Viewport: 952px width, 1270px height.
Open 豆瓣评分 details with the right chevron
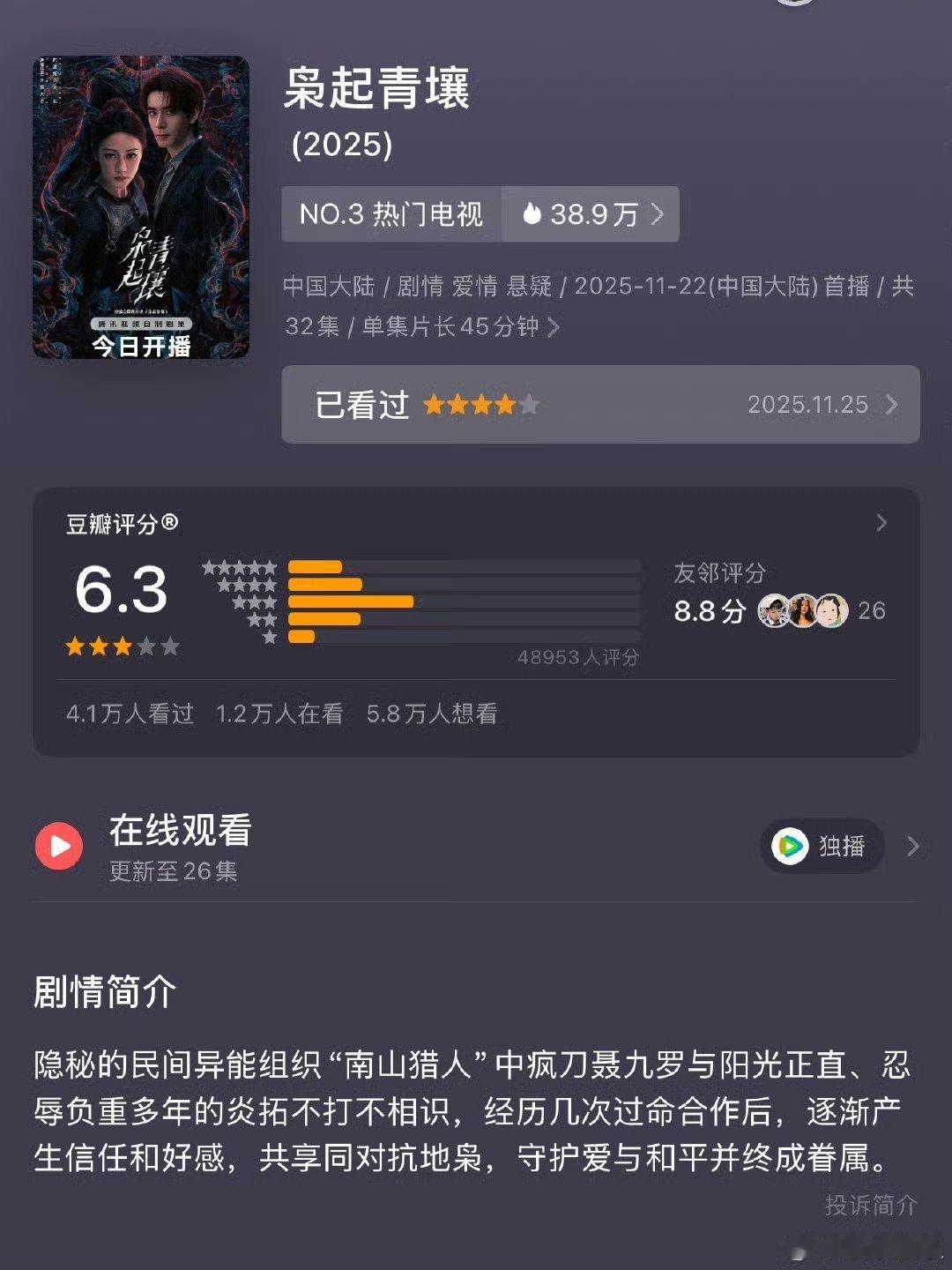(x=881, y=523)
